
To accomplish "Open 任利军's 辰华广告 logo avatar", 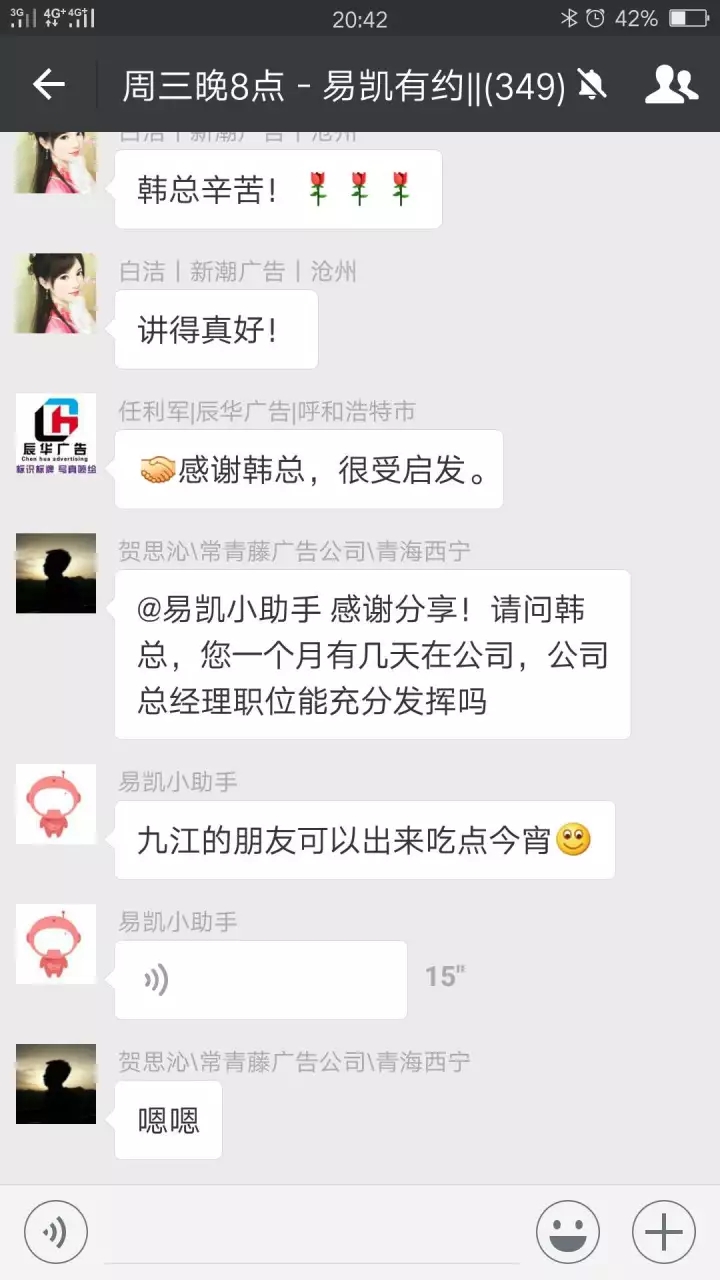I will [55, 433].
